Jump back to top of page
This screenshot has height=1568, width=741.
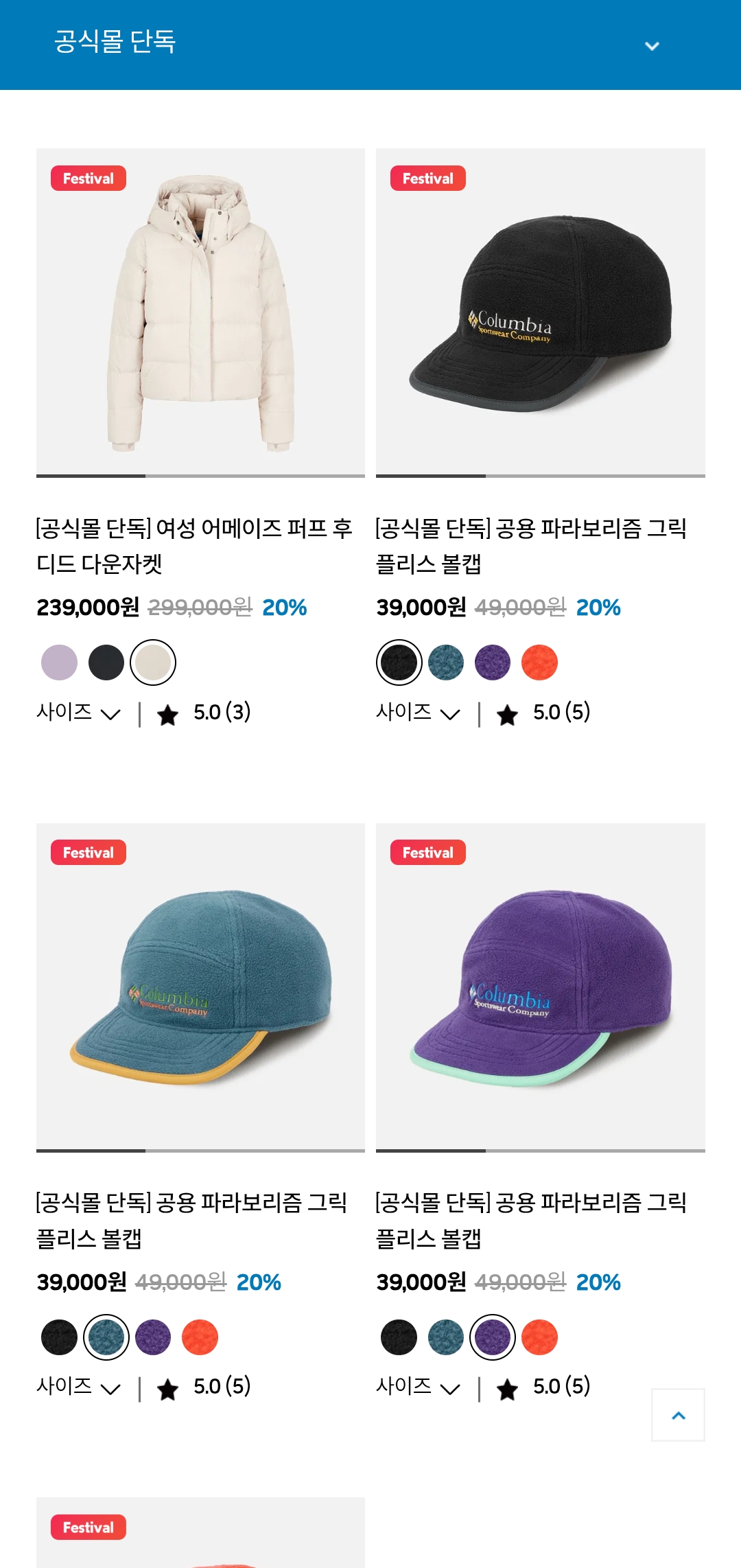[678, 1415]
